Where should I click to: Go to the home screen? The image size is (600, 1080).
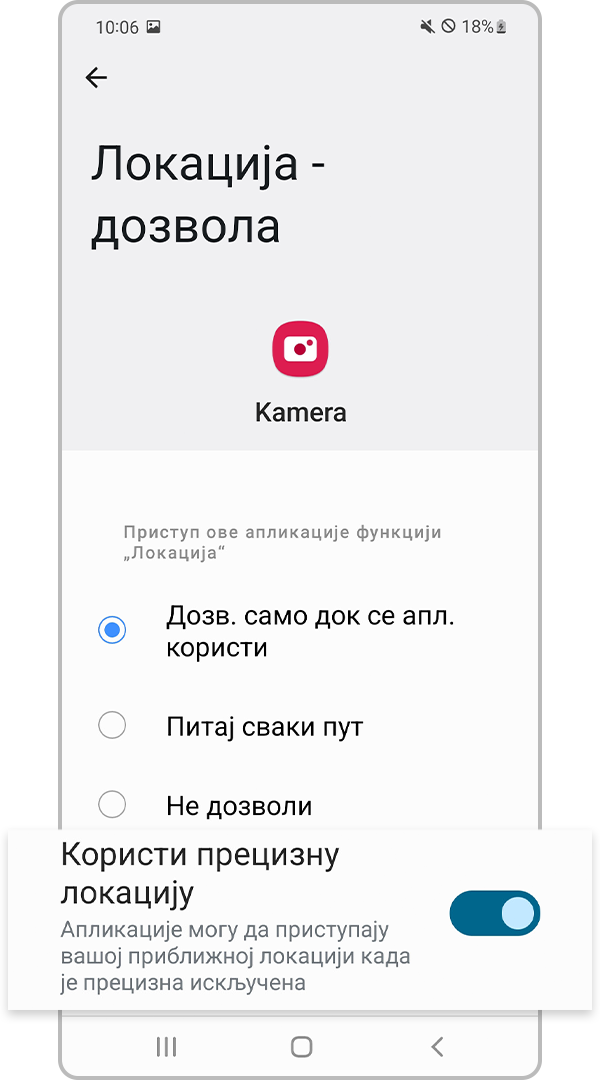[301, 1047]
